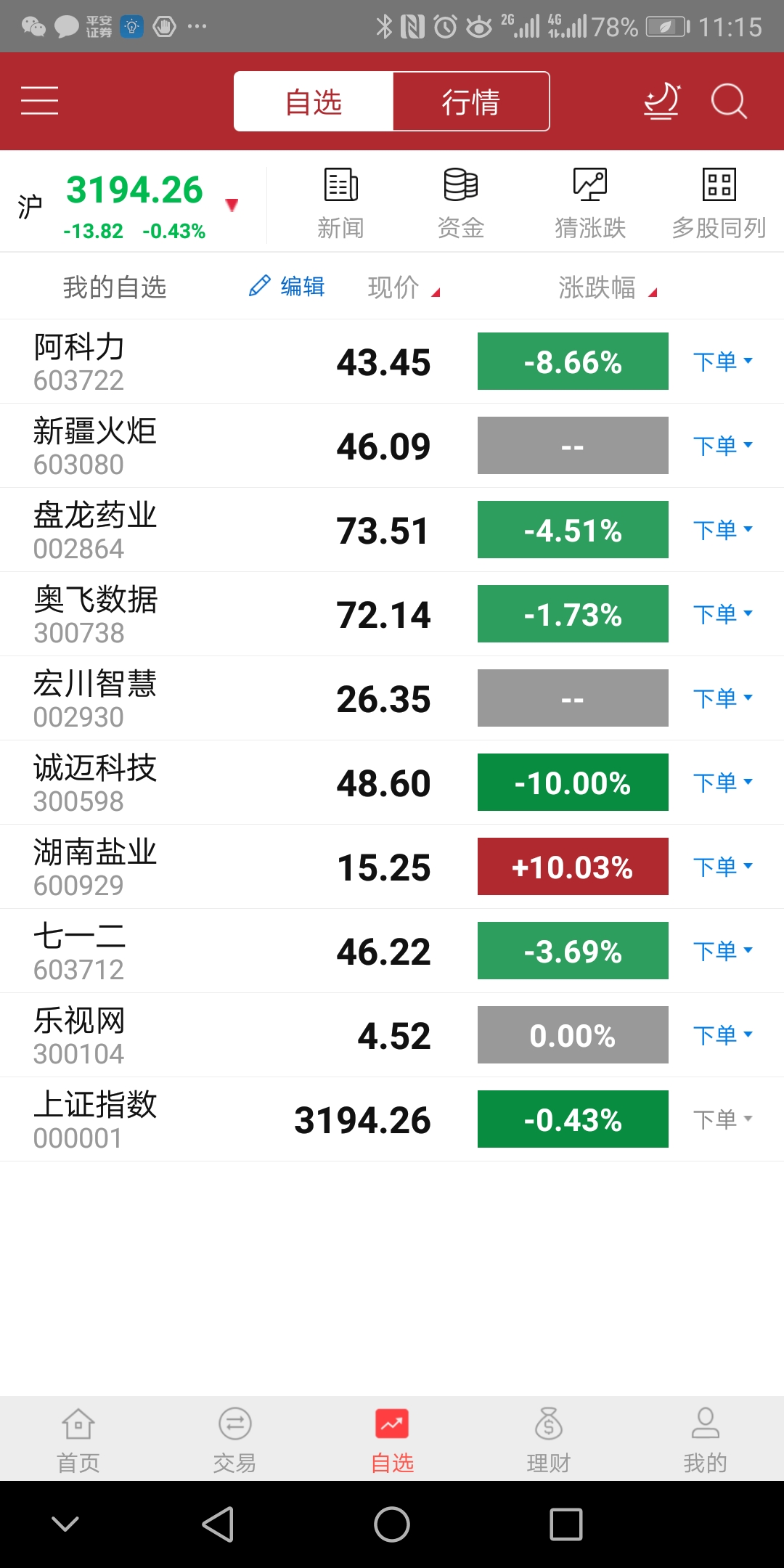Expand 下单 dropdown for 新疆火炬
This screenshot has width=784, height=1568.
point(723,446)
